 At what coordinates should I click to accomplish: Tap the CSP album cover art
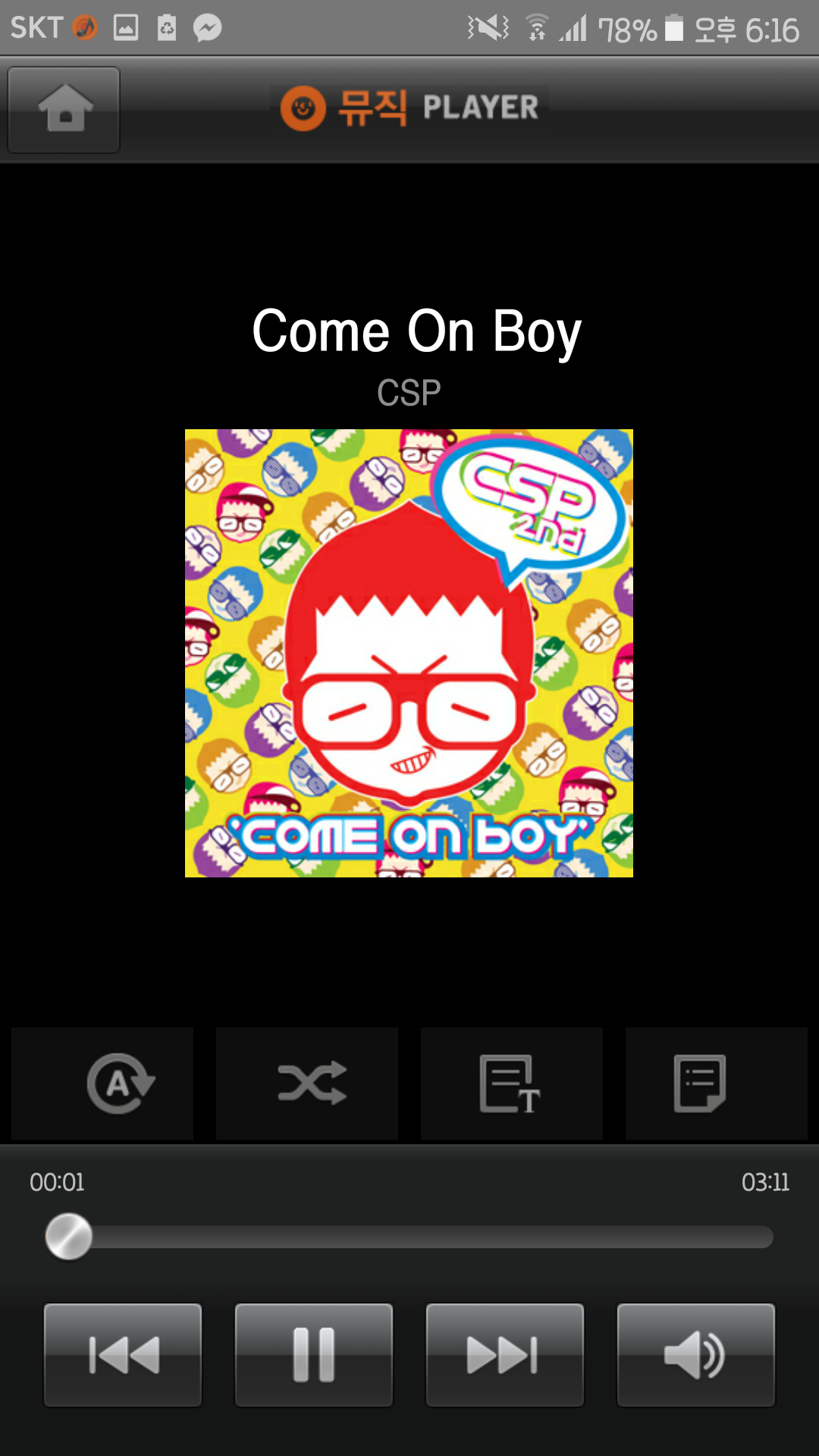point(409,653)
